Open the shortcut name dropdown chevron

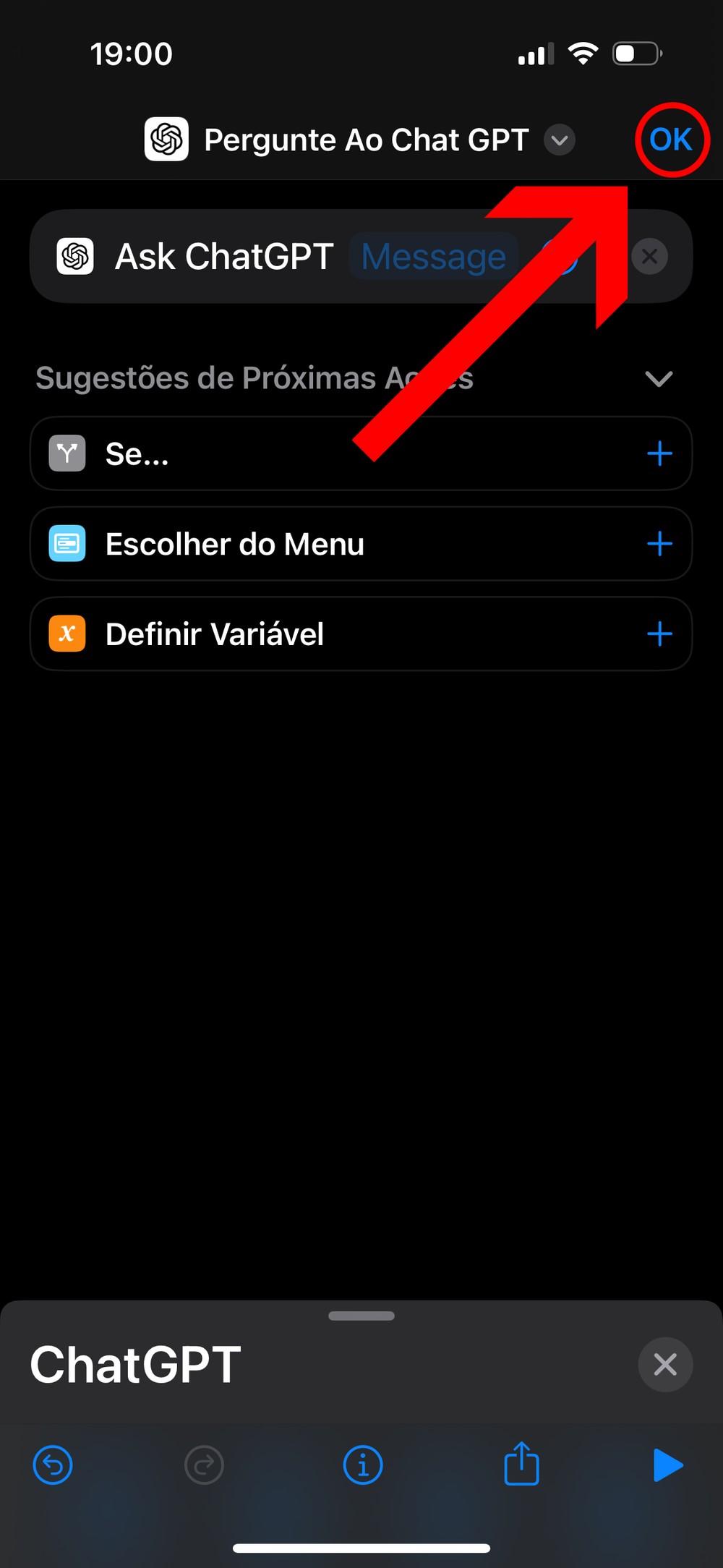point(560,140)
